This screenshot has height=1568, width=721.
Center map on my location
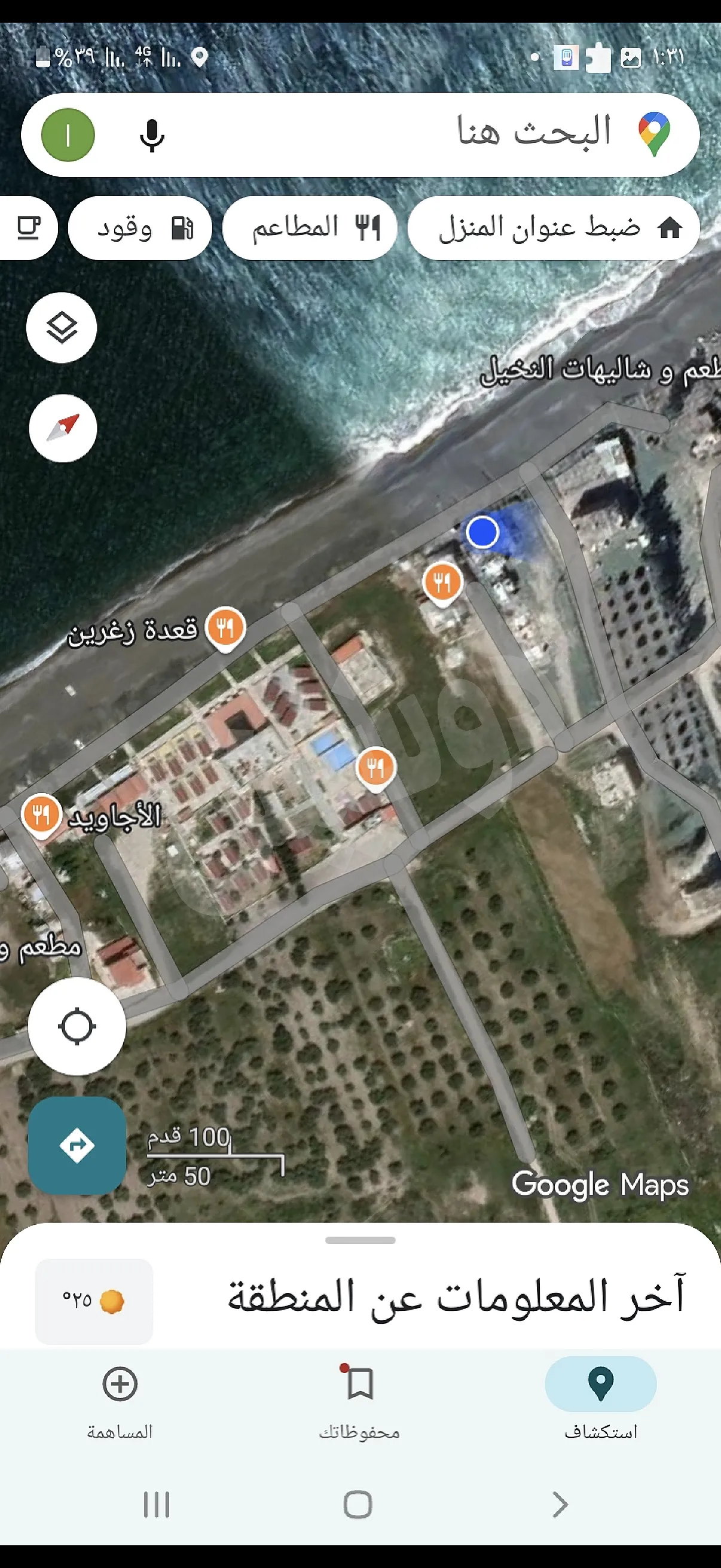[x=77, y=1027]
